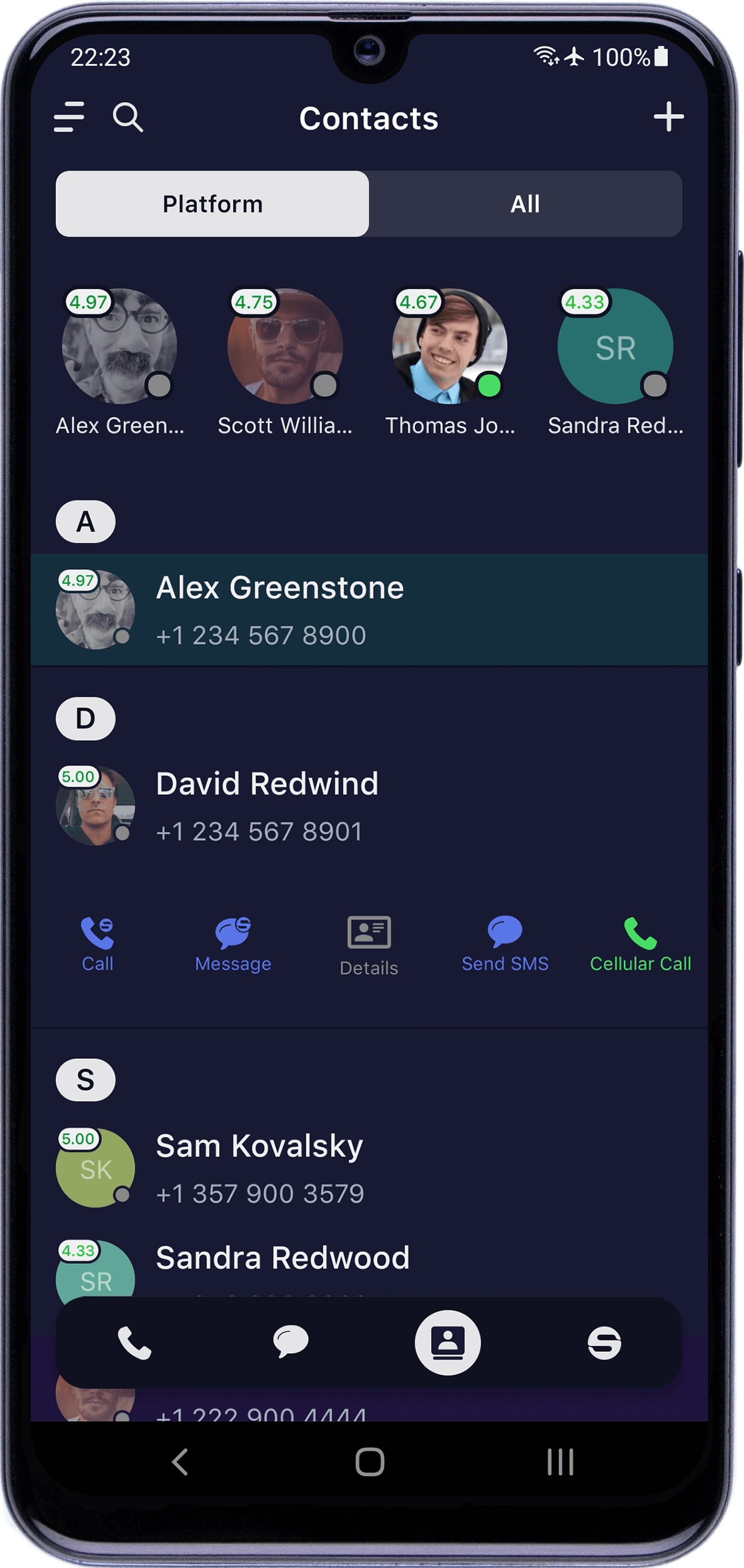Viewport: 744px width, 1568px height.
Task: Make a Cellular Call to David
Action: tap(640, 943)
